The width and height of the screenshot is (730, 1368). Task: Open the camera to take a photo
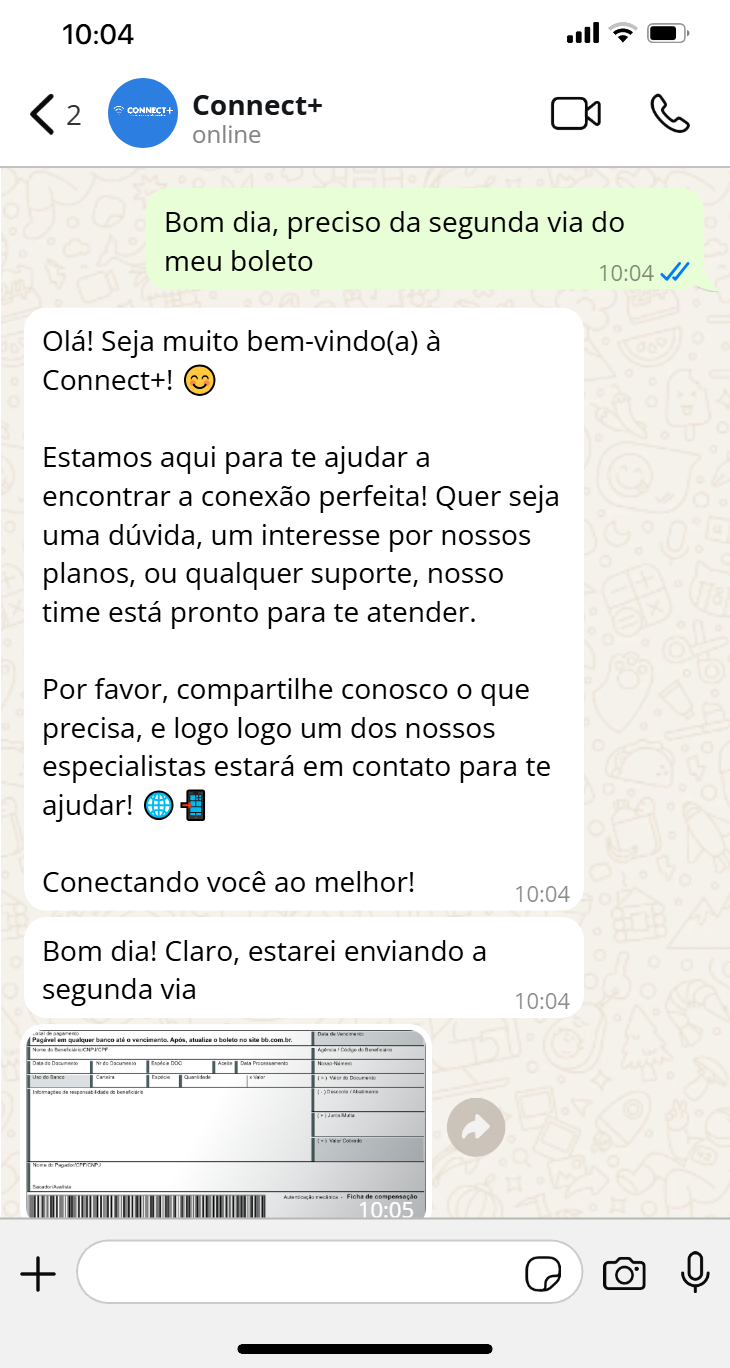624,1274
